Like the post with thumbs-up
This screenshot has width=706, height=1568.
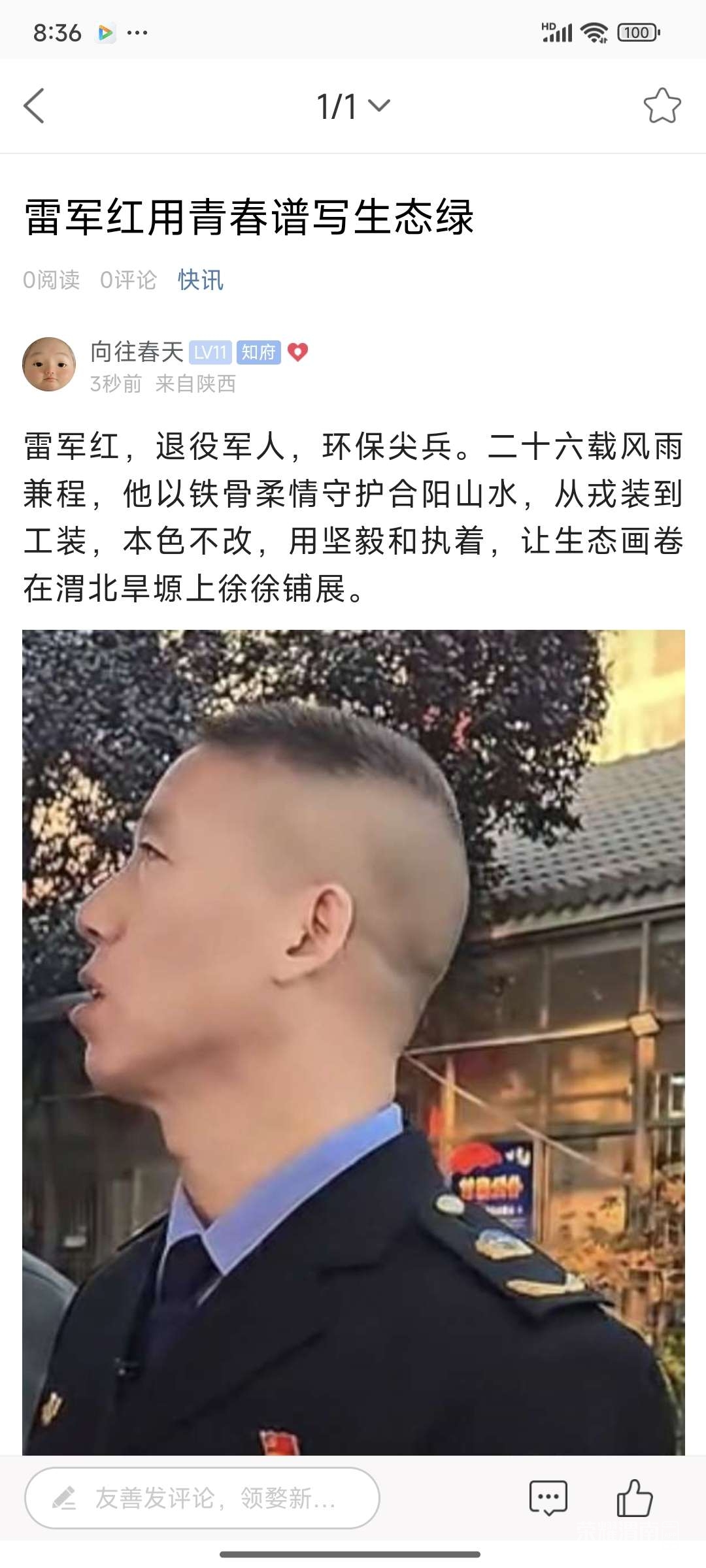[634, 1497]
